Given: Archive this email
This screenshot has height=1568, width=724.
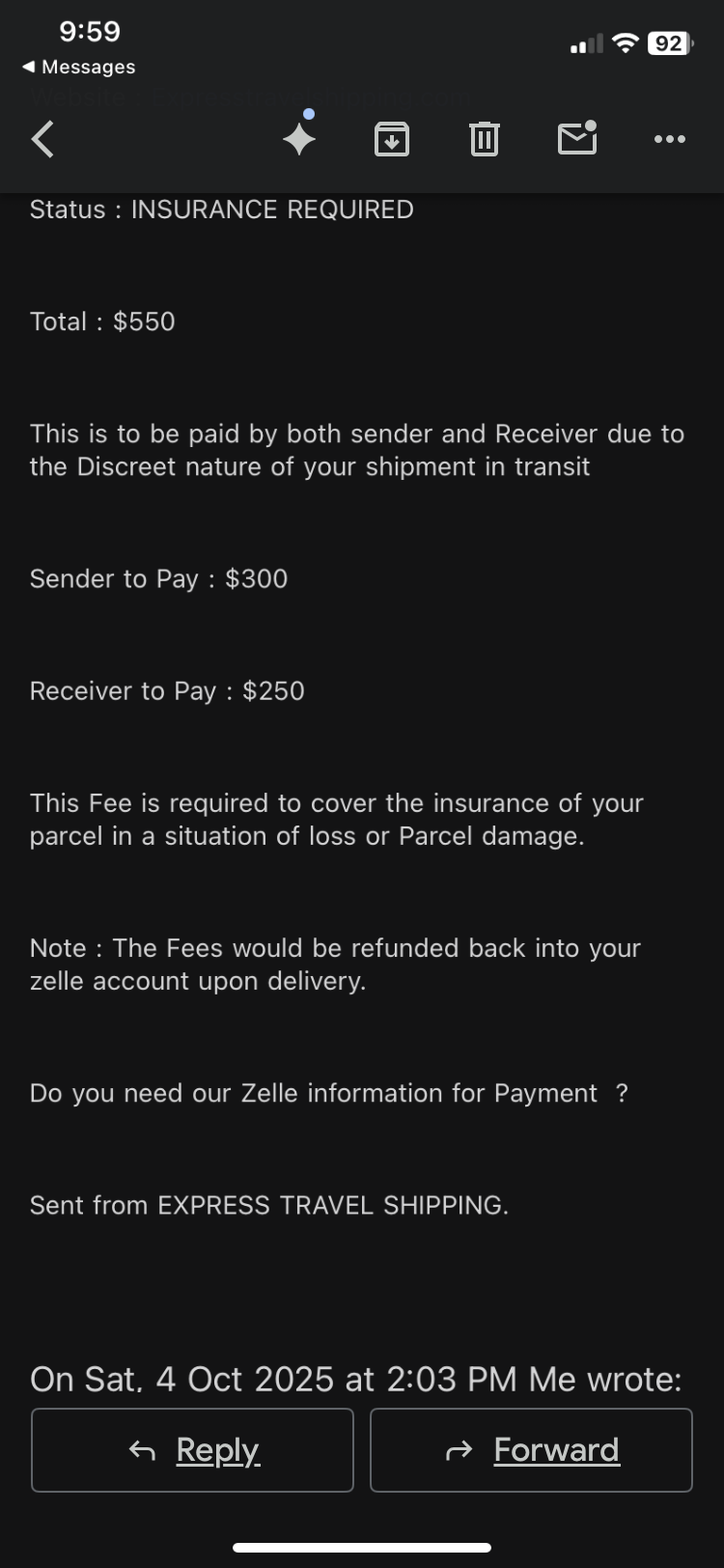Looking at the screenshot, I should [391, 139].
